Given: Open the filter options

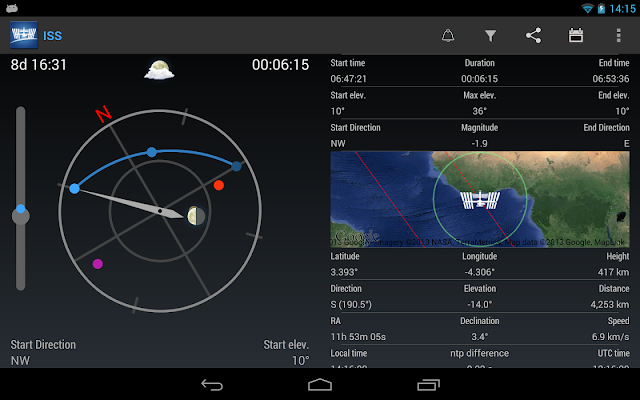Looking at the screenshot, I should [491, 36].
